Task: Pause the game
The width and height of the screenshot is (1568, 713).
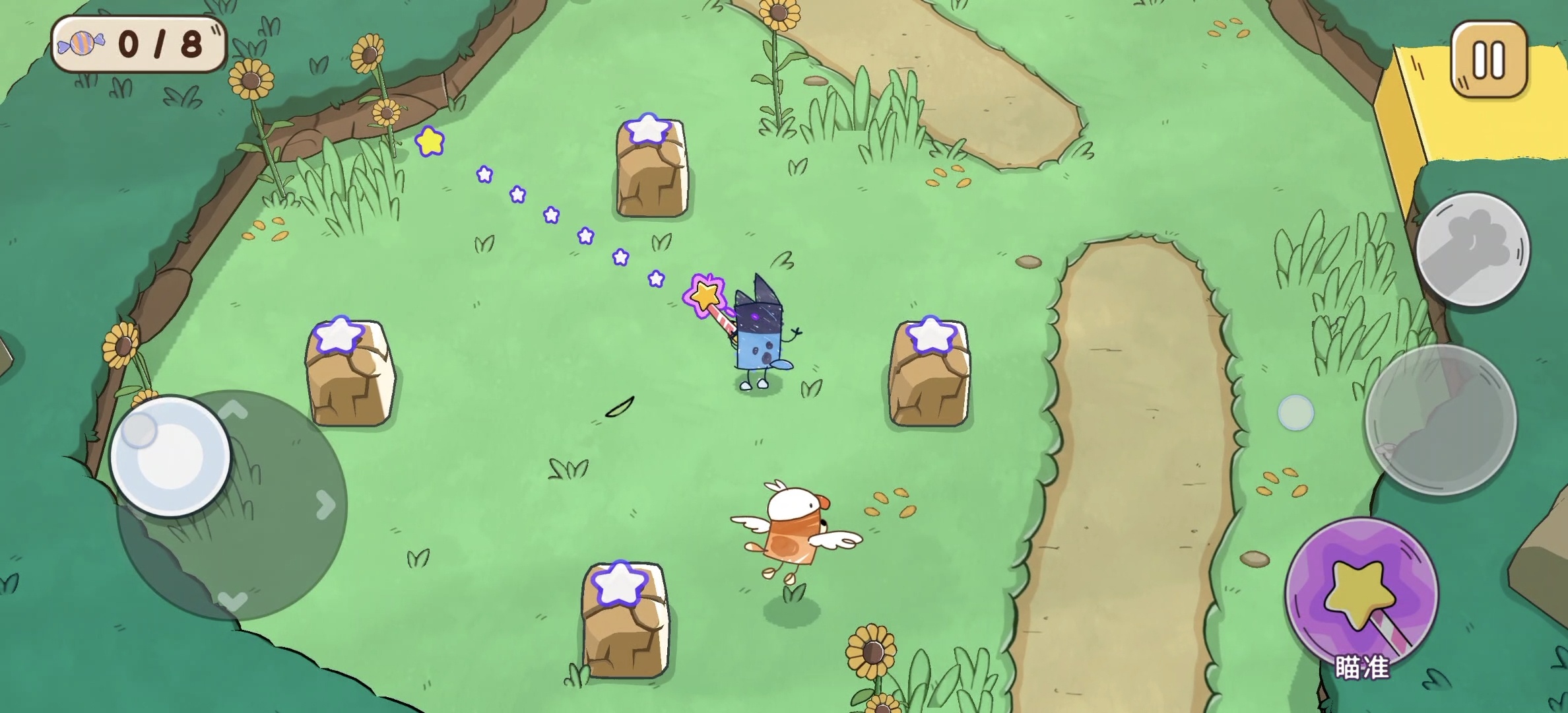Action: (1489, 59)
